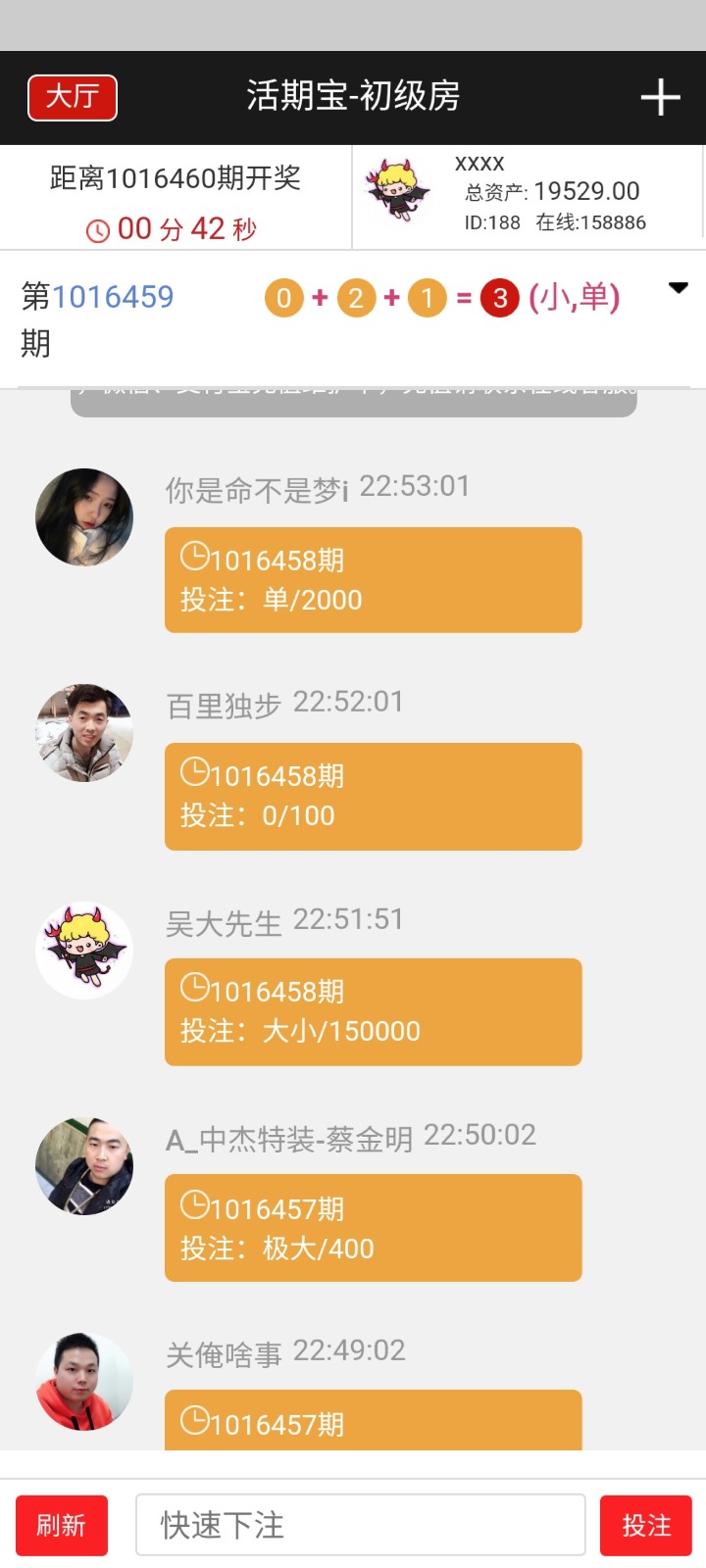View 百里独步's profile avatar

pyautogui.click(x=84, y=733)
